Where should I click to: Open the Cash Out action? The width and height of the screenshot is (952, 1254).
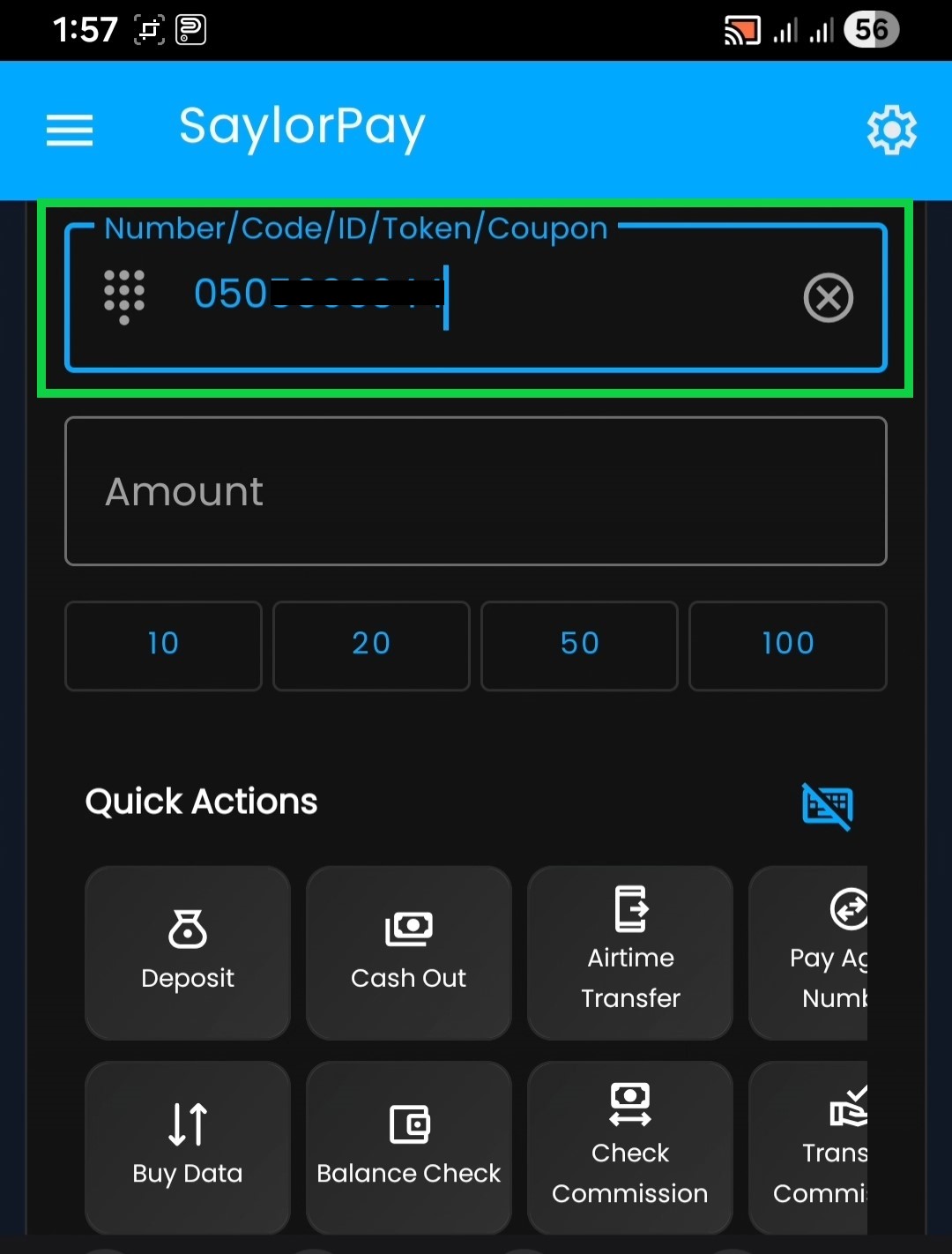pyautogui.click(x=409, y=952)
